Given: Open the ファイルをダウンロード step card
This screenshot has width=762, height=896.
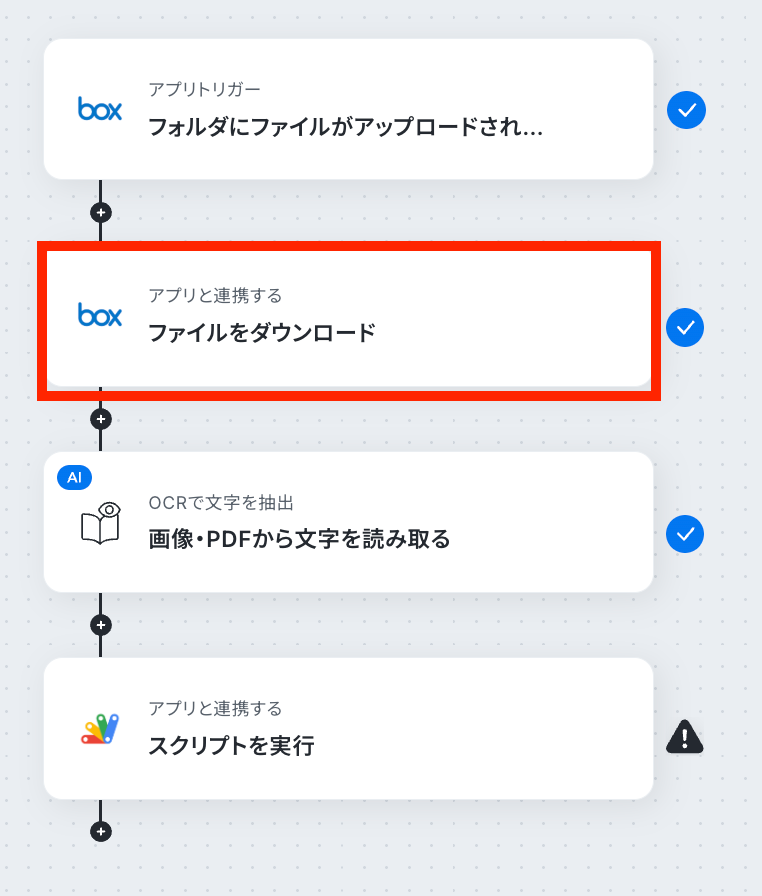Looking at the screenshot, I should [347, 317].
